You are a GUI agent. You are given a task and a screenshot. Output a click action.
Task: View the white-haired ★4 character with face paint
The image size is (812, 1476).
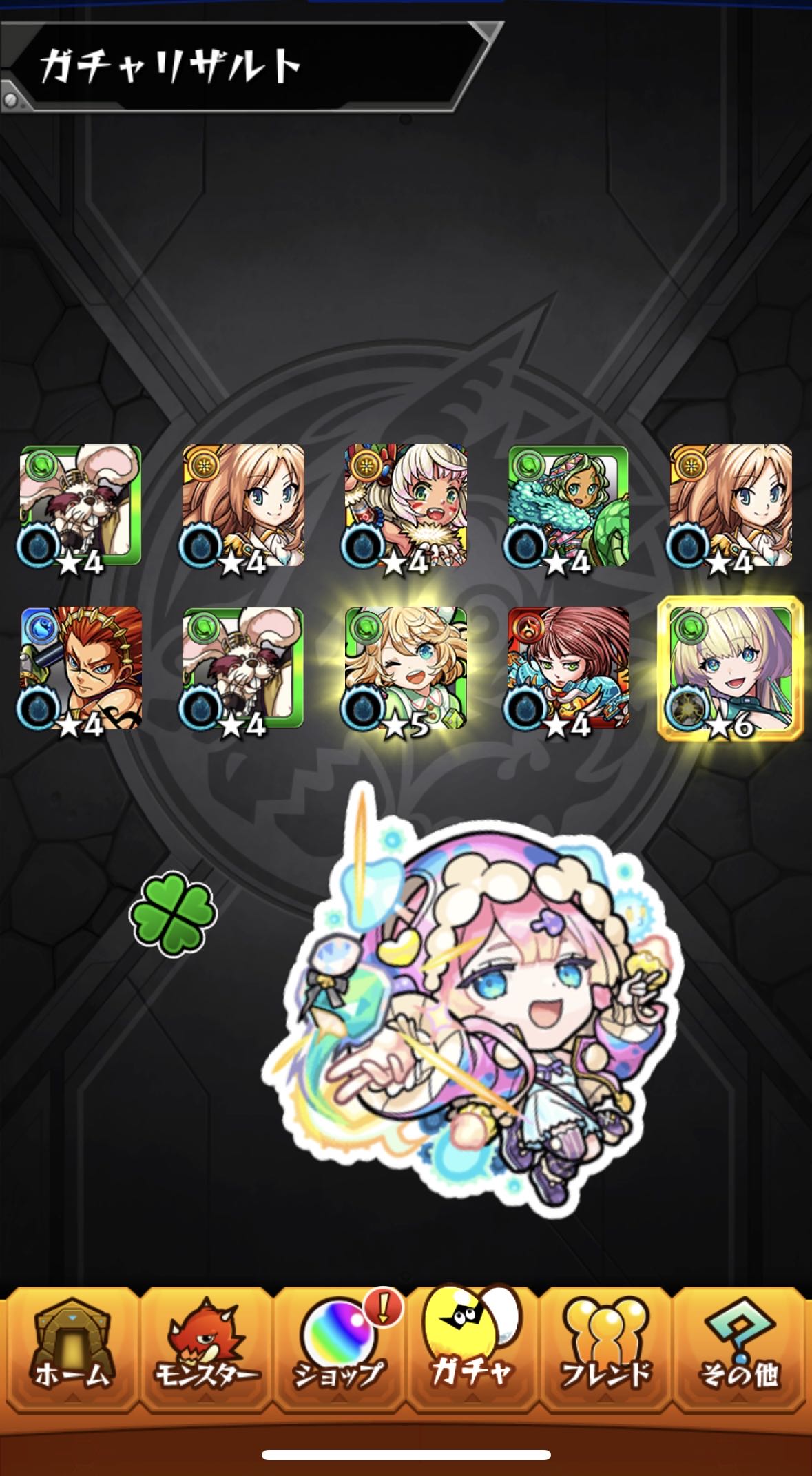click(x=406, y=506)
